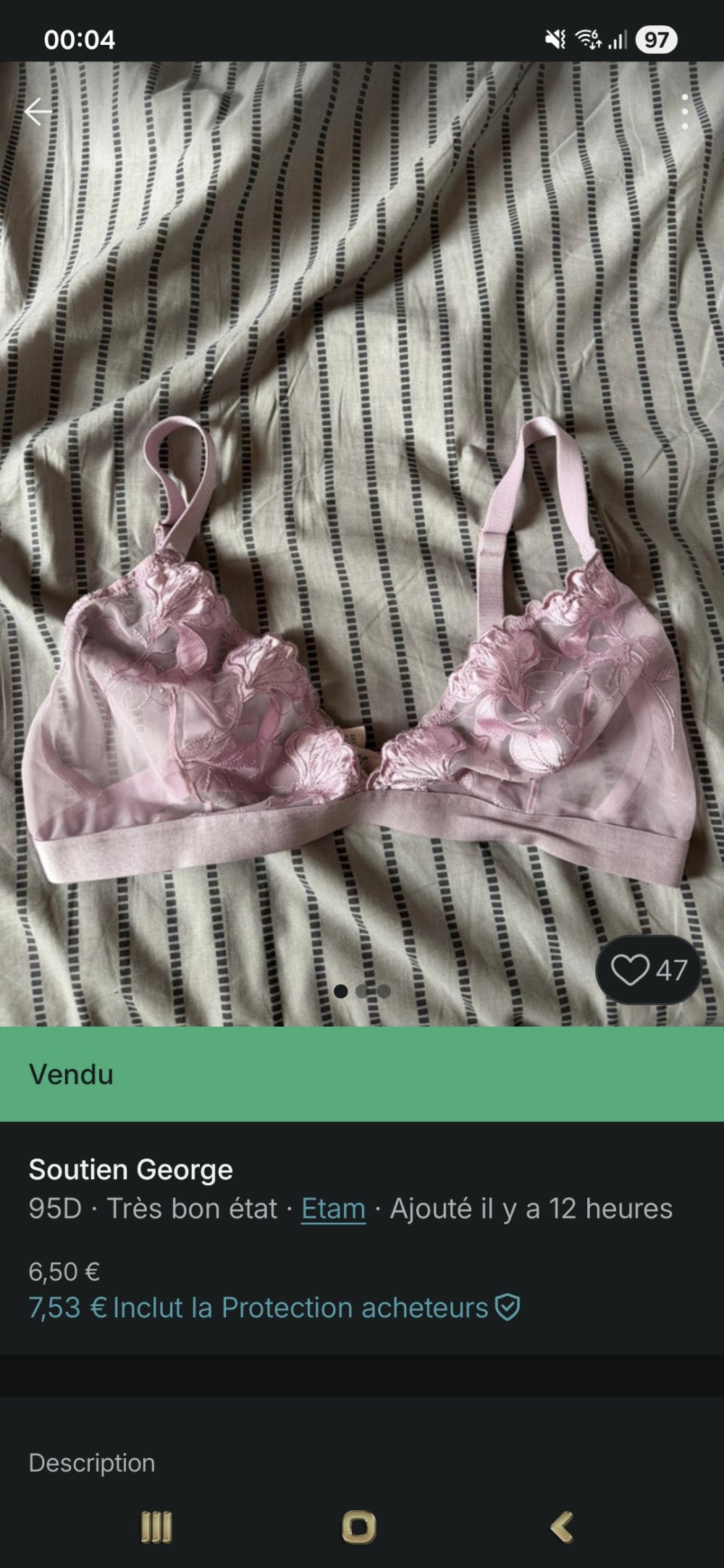Go back using the arrow icon
Image resolution: width=724 pixels, height=1568 pixels.
(38, 111)
